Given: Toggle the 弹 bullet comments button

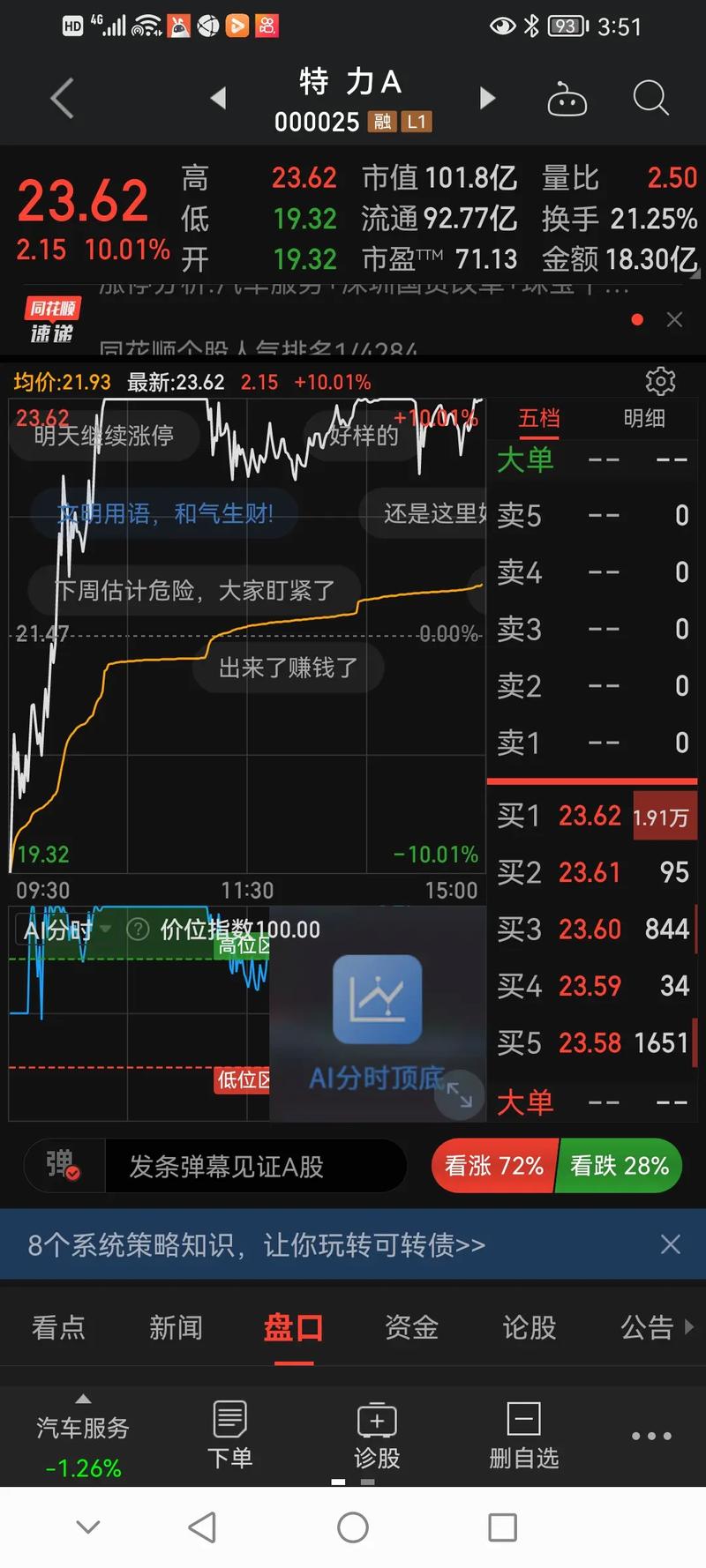Looking at the screenshot, I should pyautogui.click(x=62, y=1165).
